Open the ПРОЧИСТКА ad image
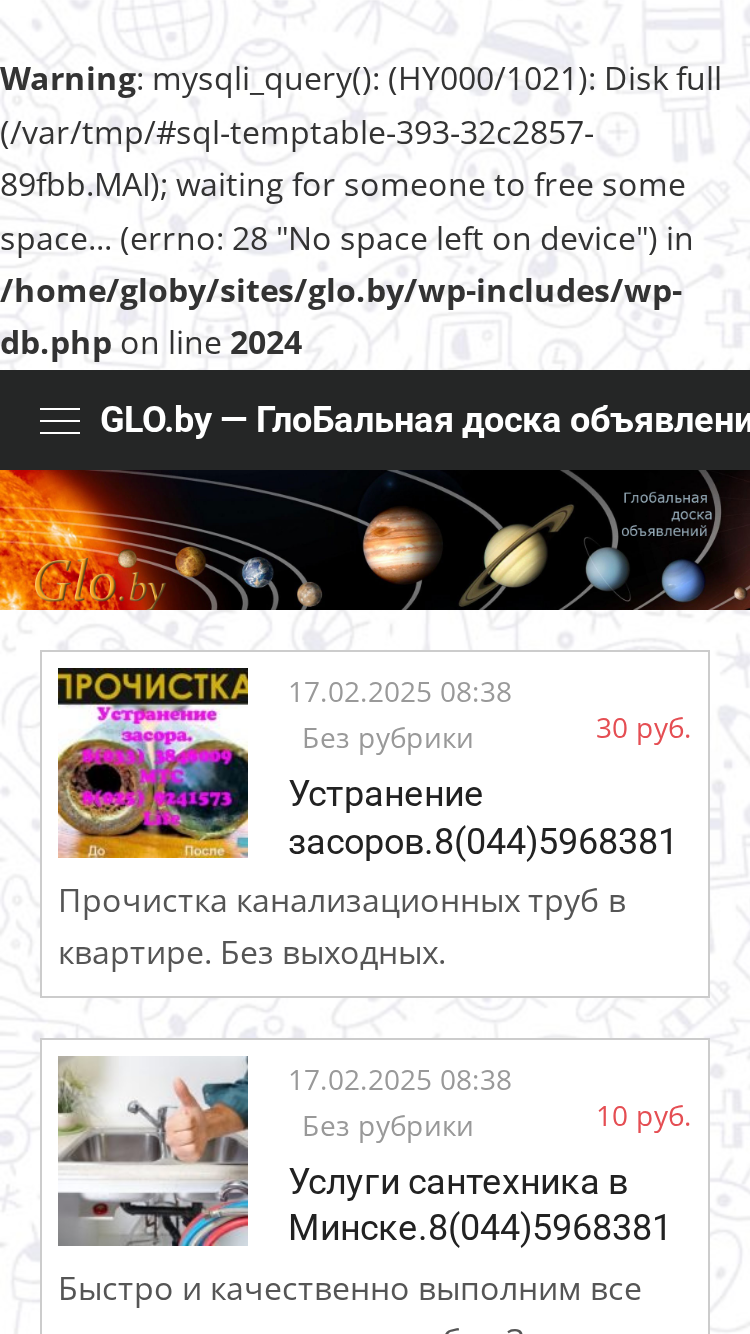This screenshot has height=1334, width=750. pos(153,763)
